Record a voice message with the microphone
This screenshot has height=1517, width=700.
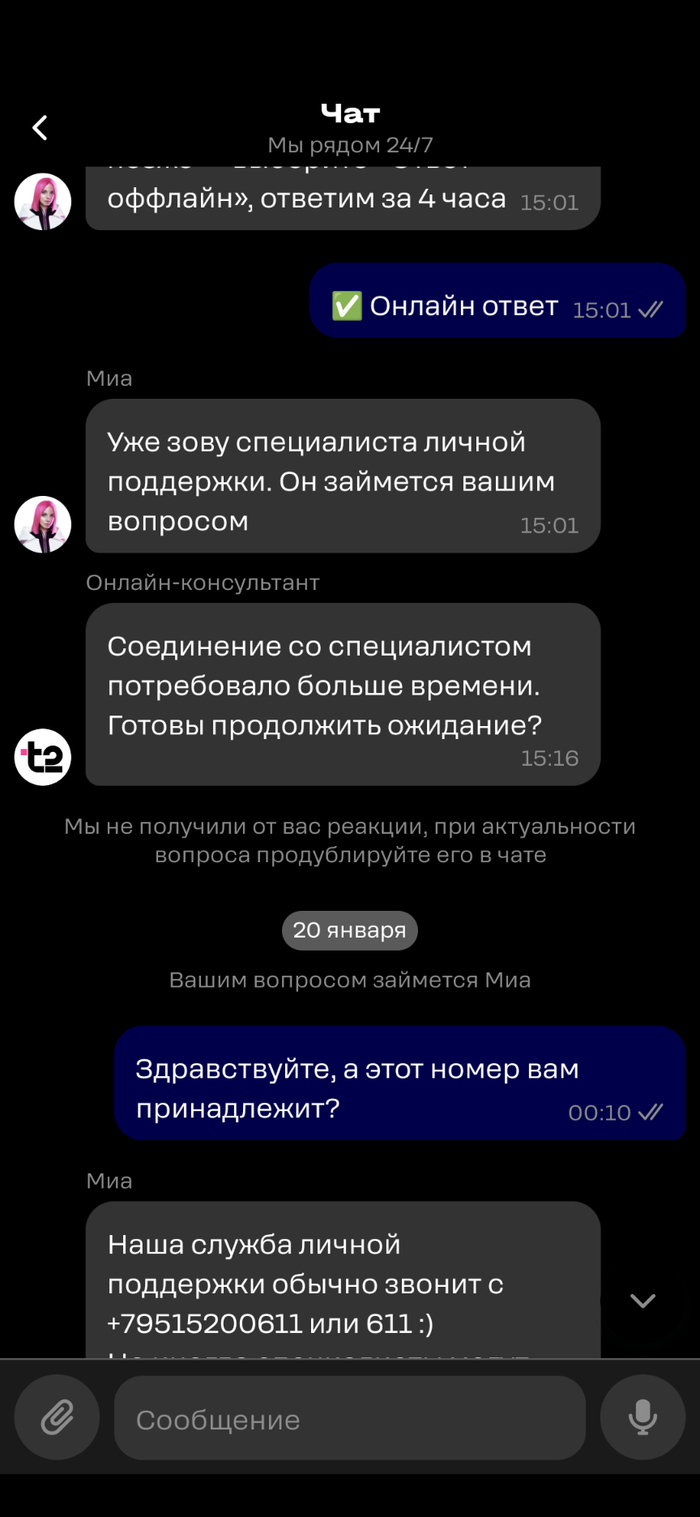[642, 1417]
